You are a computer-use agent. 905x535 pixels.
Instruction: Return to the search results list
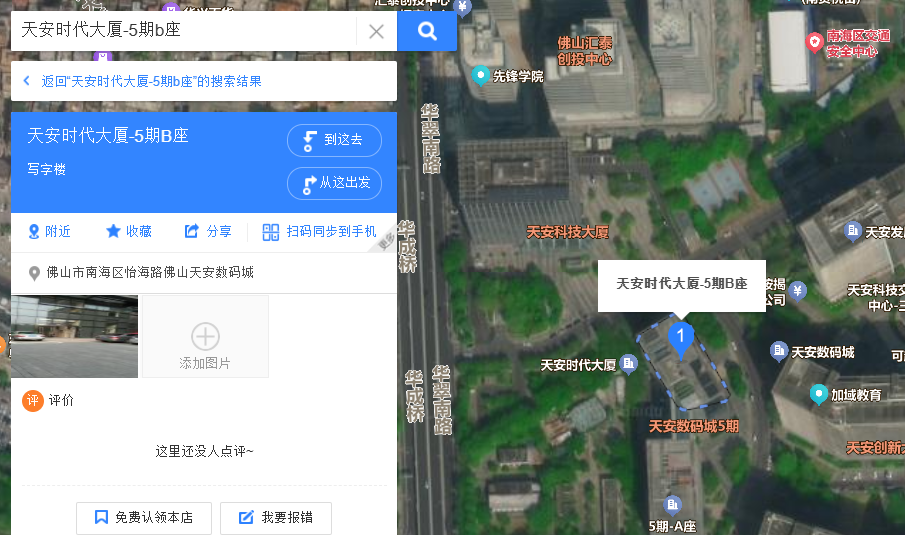pyautogui.click(x=150, y=81)
